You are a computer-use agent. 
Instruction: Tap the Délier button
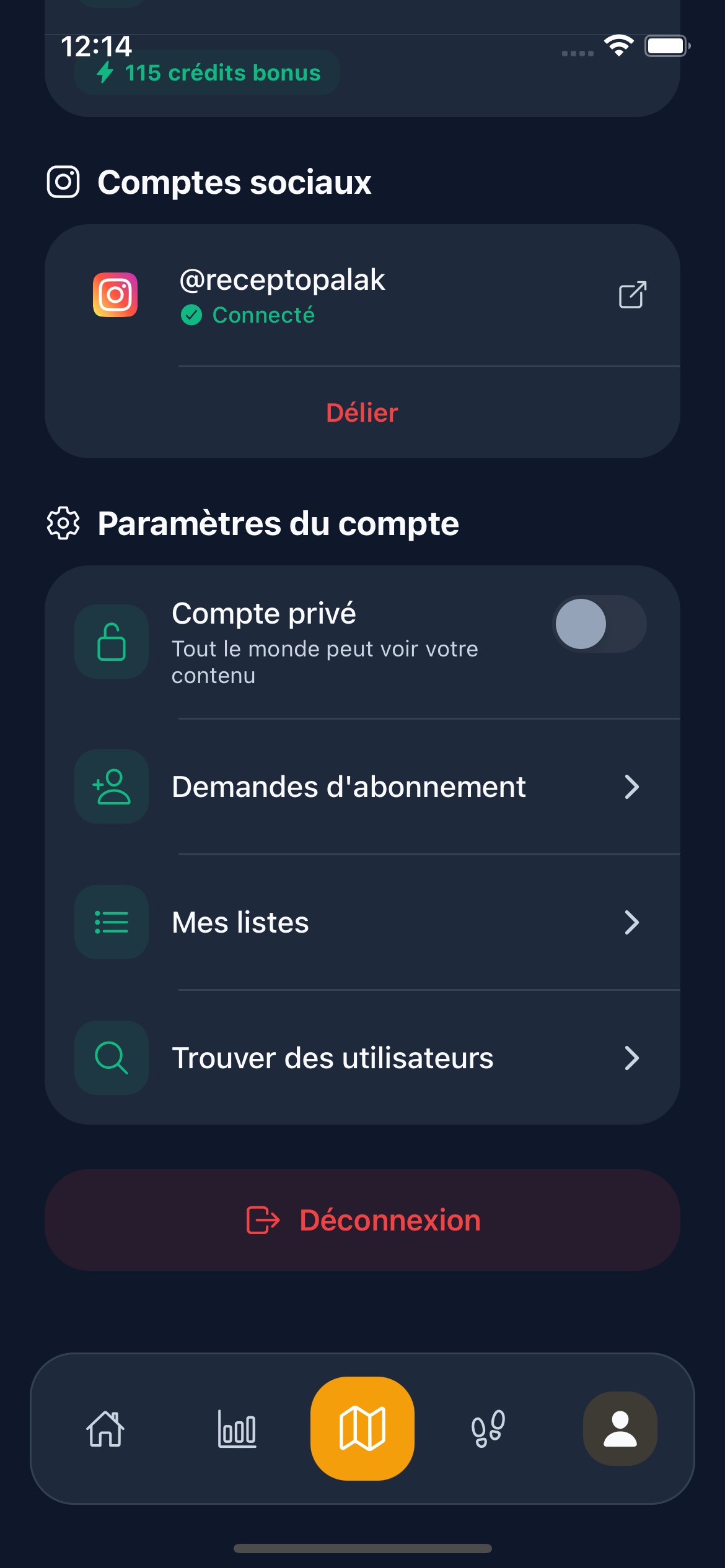coord(362,412)
